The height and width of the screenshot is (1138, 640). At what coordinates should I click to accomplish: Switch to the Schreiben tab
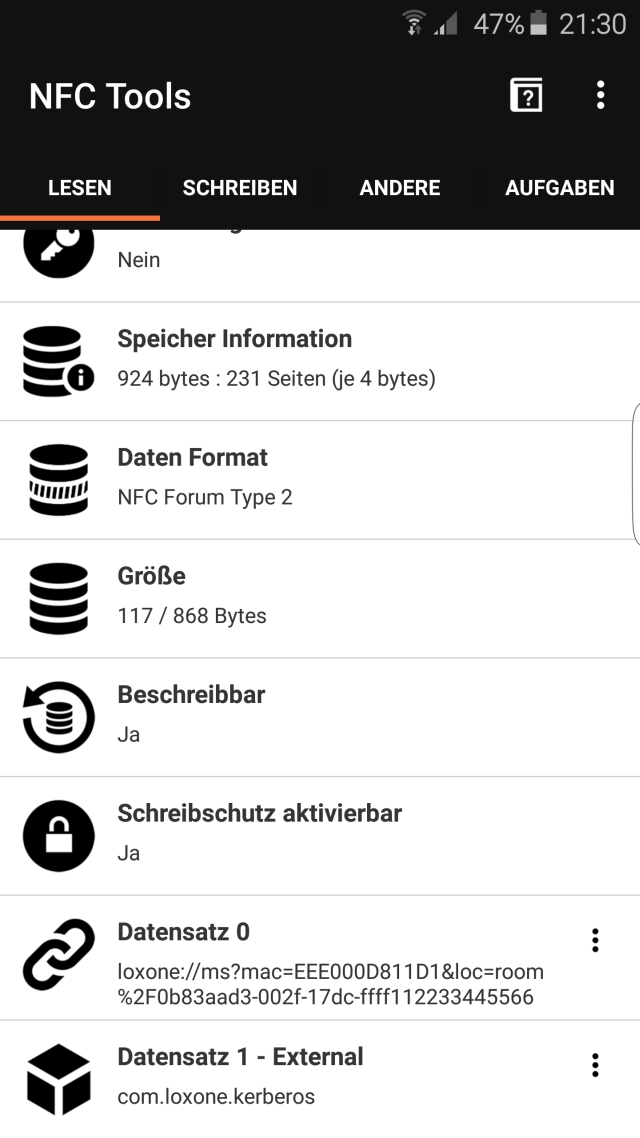coord(240,188)
